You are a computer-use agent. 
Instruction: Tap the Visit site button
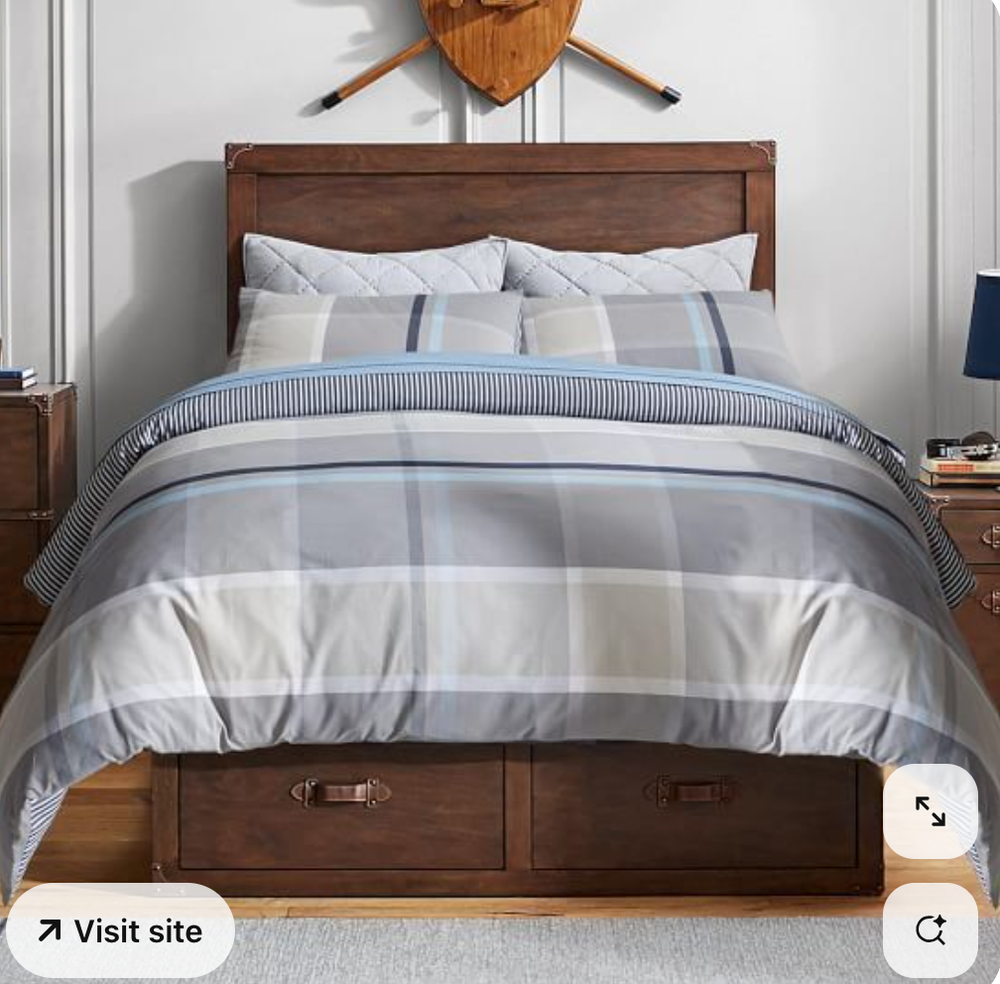120,931
